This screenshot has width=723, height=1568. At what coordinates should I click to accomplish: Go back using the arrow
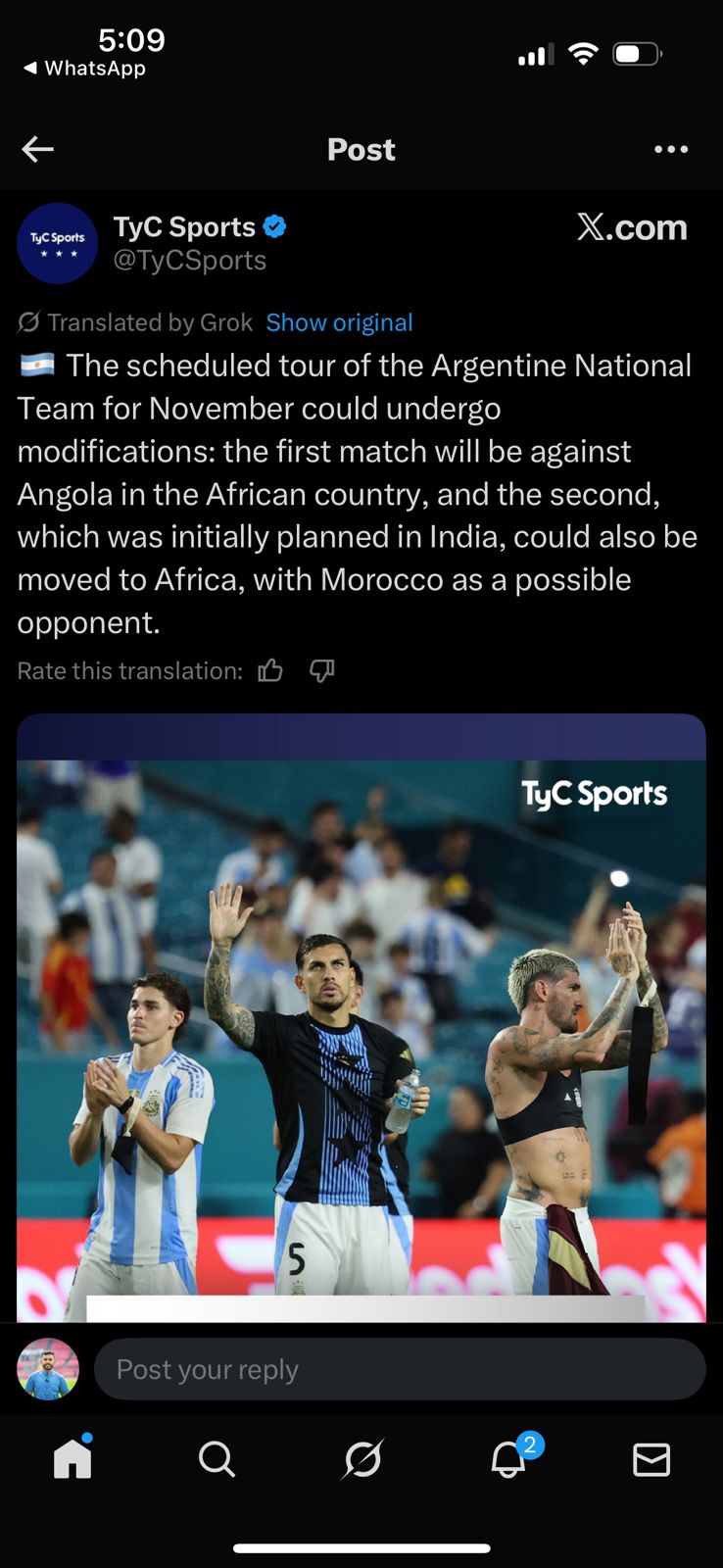point(37,149)
